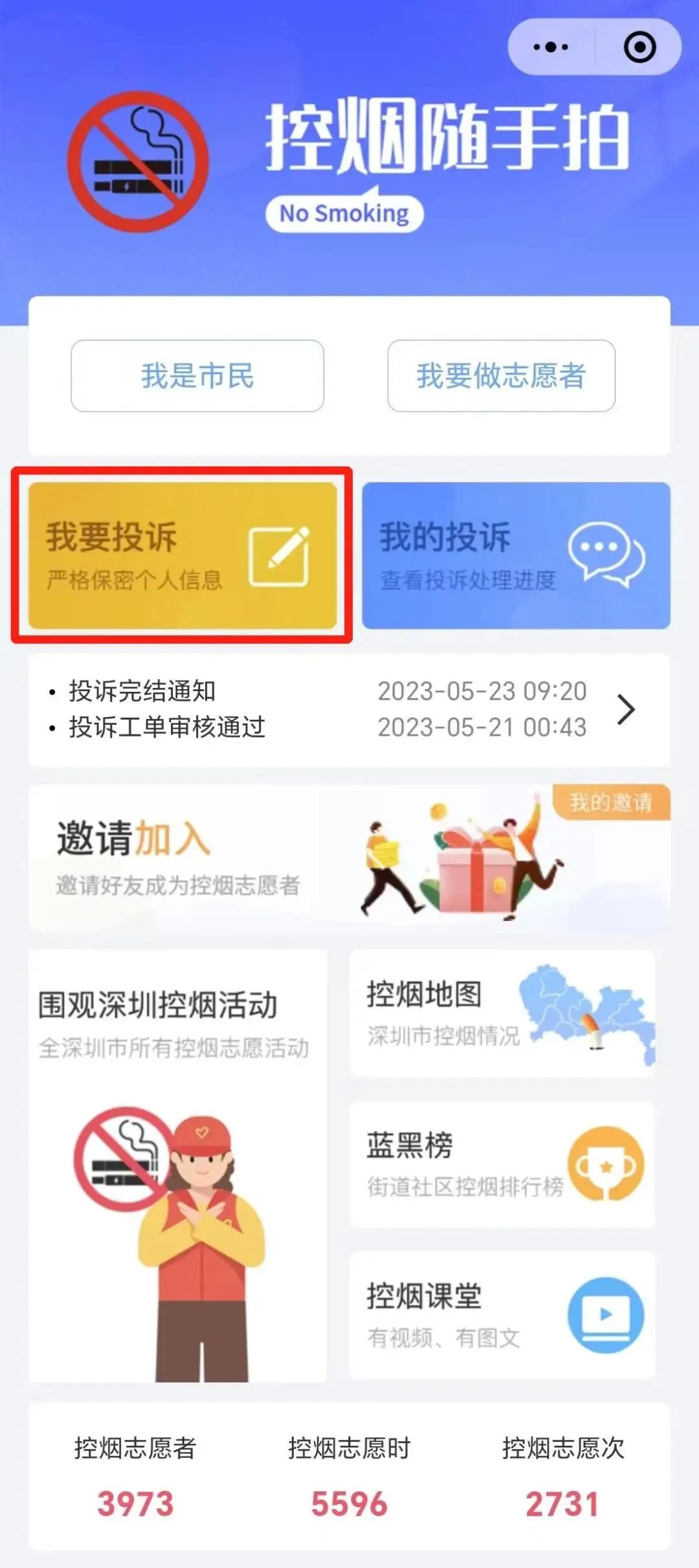Tap the 我的邀请 tag

pyautogui.click(x=611, y=802)
